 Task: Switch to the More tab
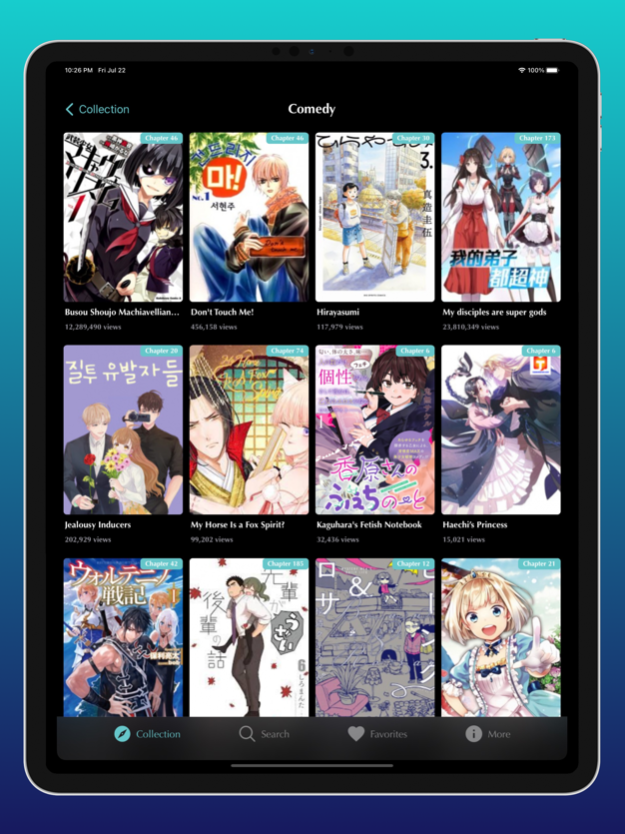click(x=488, y=734)
